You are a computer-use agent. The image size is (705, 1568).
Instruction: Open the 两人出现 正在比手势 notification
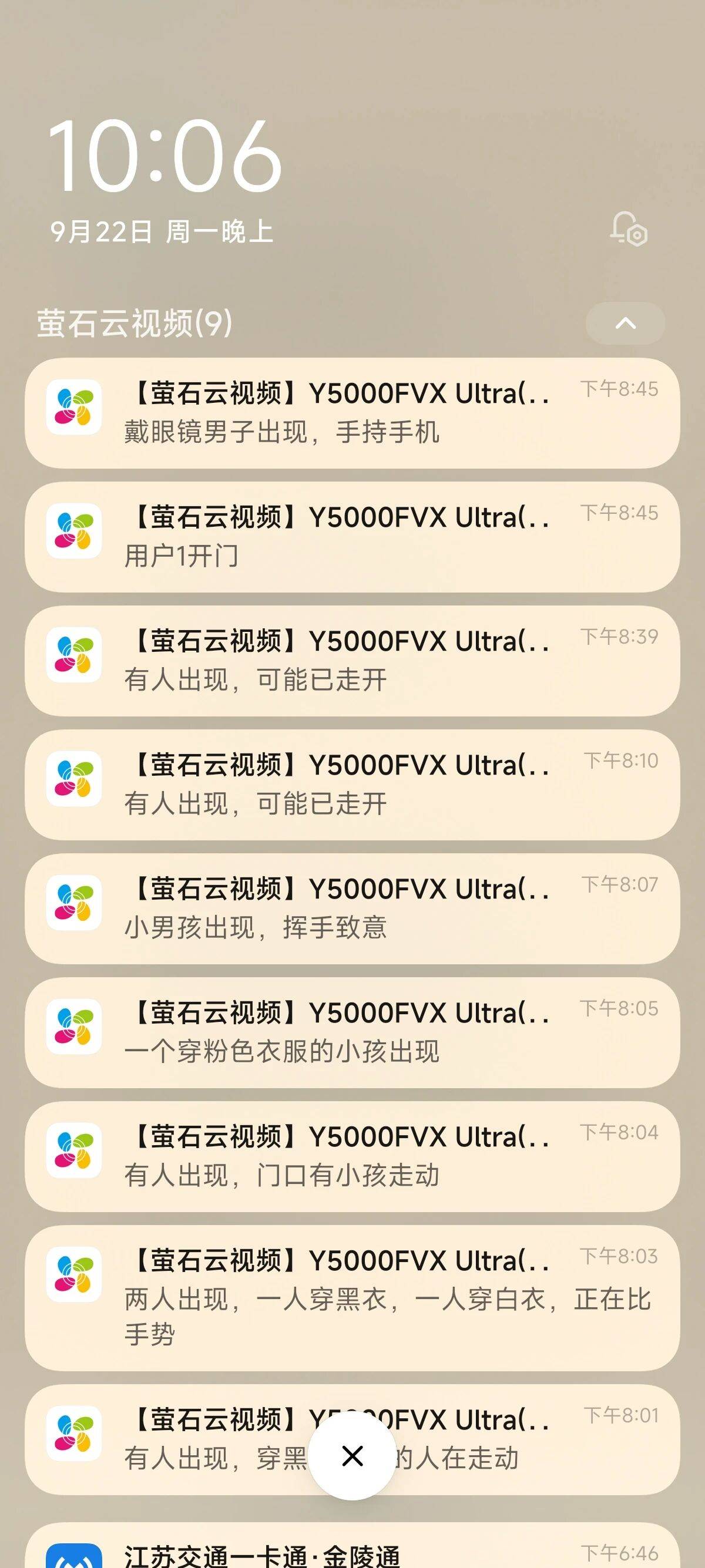tap(352, 1297)
